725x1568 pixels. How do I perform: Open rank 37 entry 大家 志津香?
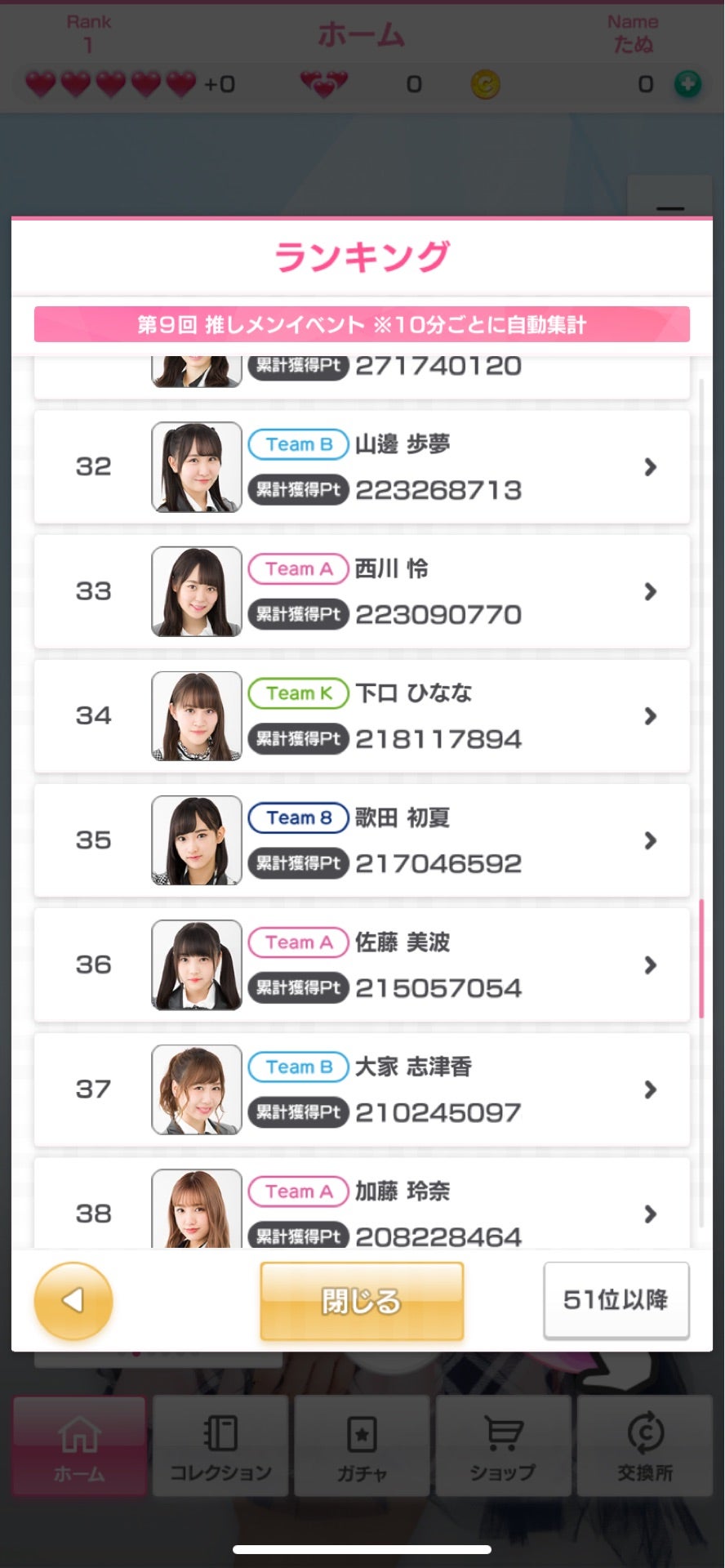click(x=362, y=1089)
